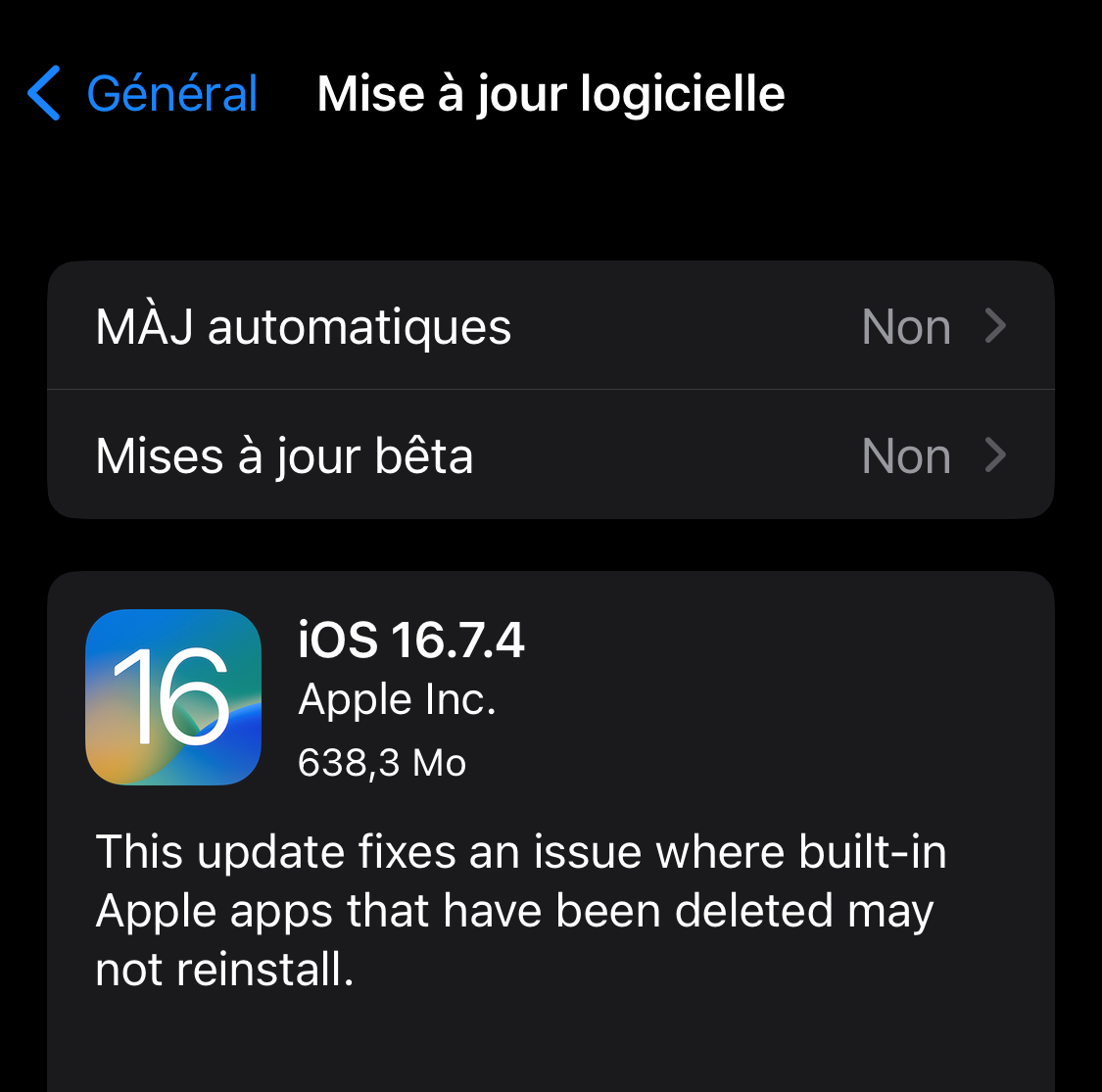Open MÀJ automatiques settings

[551, 326]
